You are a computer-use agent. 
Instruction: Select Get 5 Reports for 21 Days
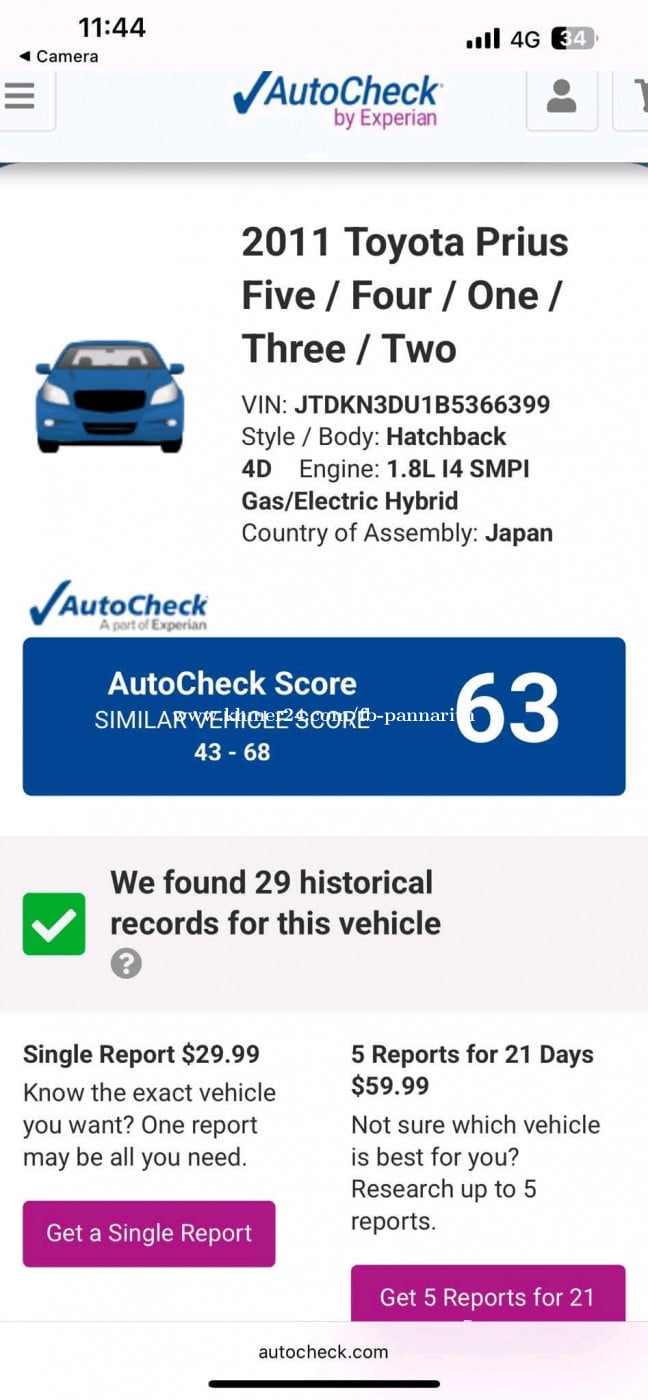(487, 1296)
